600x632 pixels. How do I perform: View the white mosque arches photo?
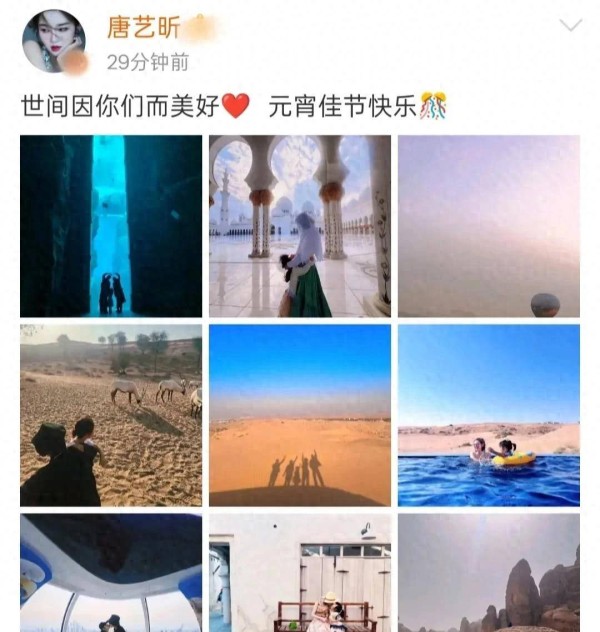pyautogui.click(x=300, y=226)
